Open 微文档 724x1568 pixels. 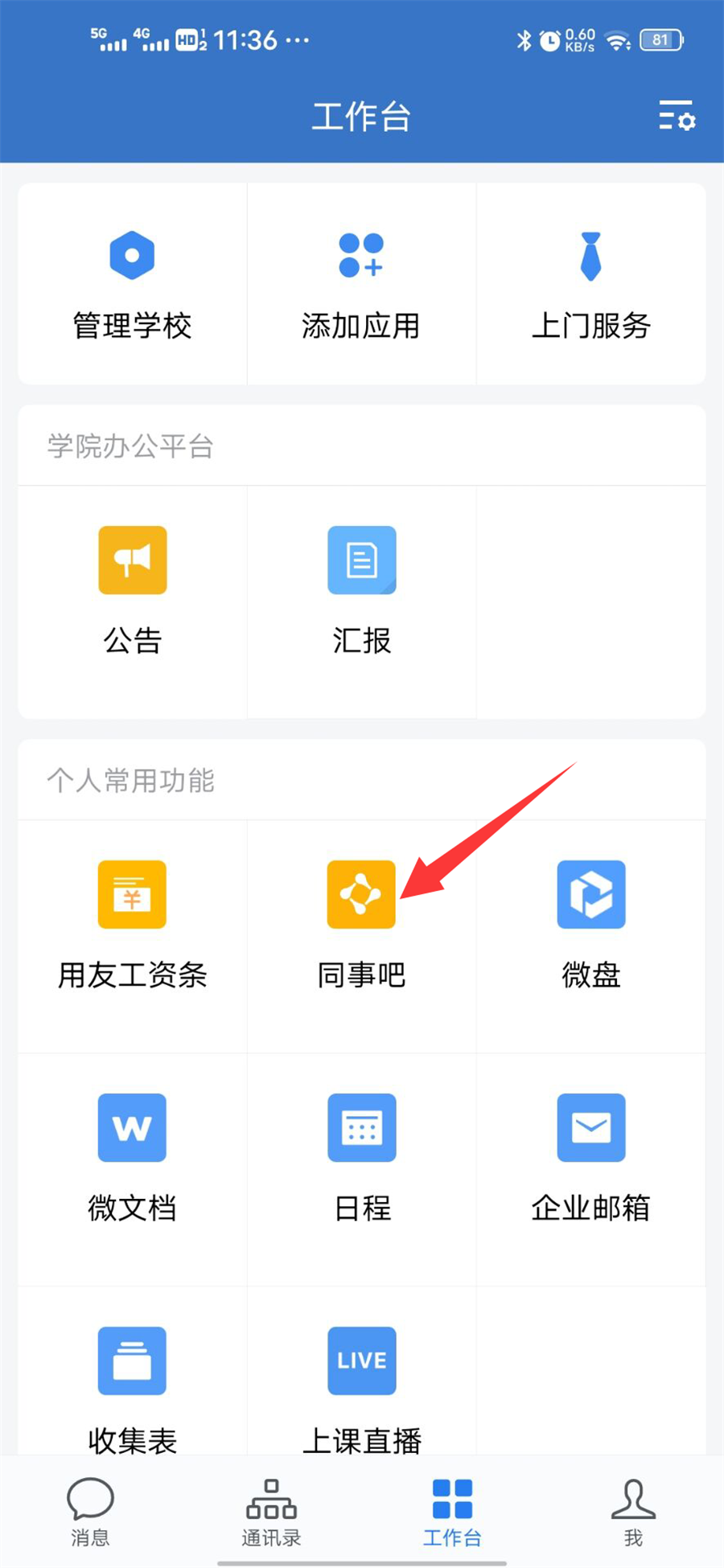[x=132, y=1158]
